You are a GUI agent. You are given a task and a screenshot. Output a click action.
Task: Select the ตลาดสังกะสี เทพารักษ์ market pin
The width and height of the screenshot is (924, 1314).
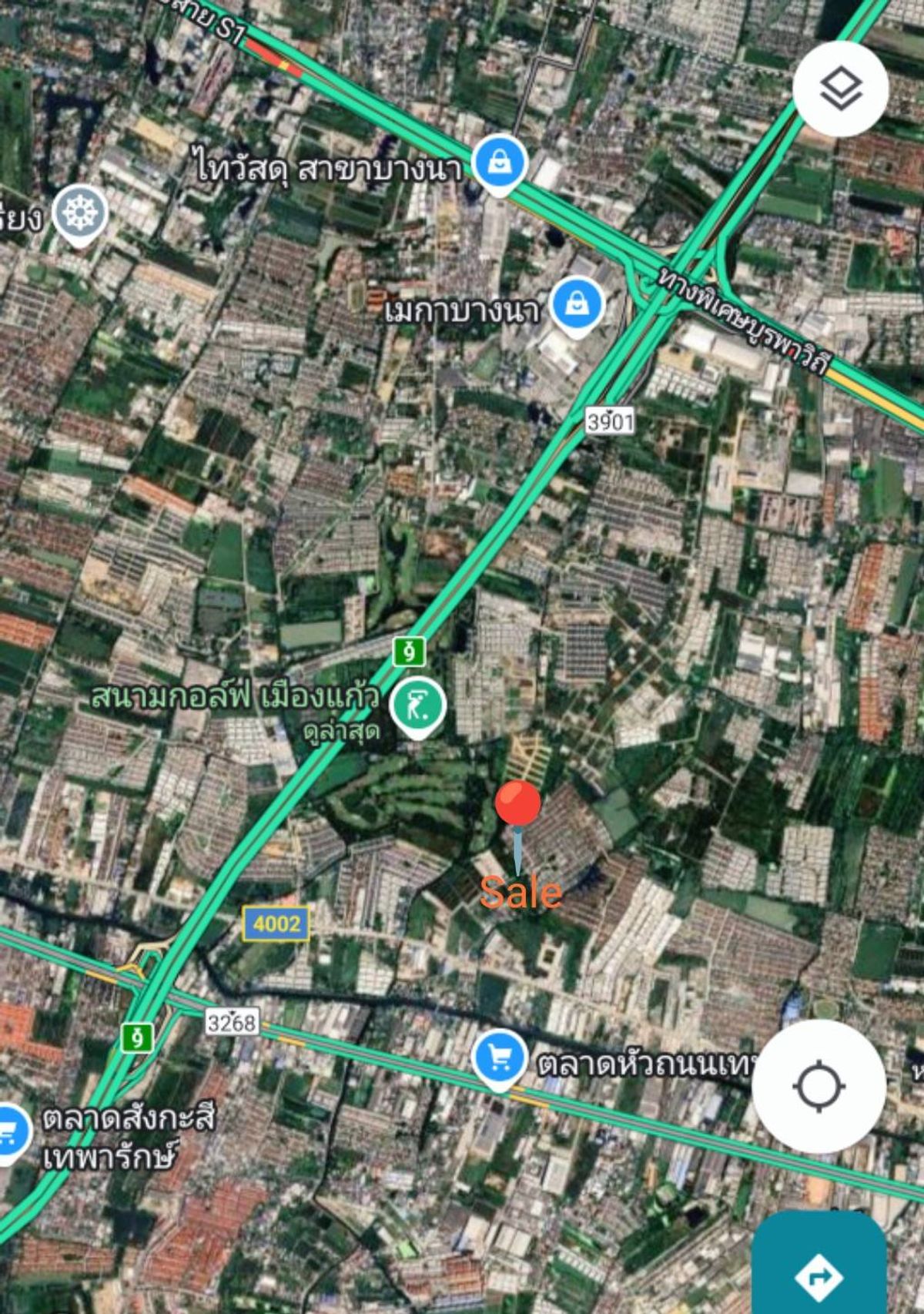click(x=9, y=1131)
